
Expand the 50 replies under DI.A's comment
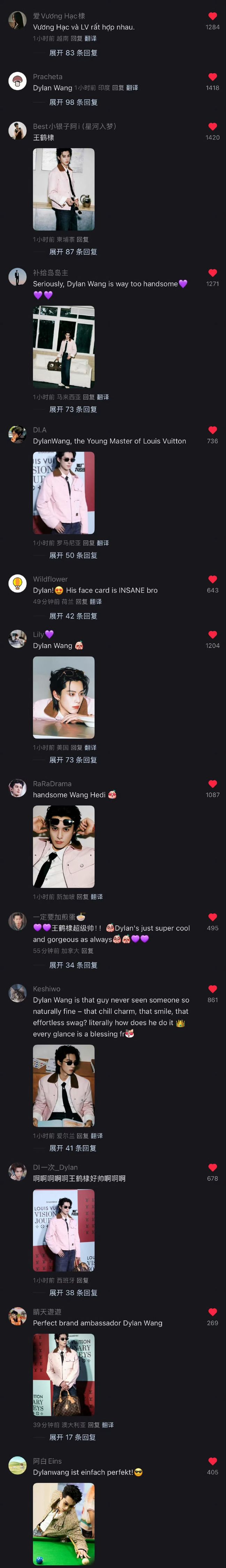click(73, 555)
